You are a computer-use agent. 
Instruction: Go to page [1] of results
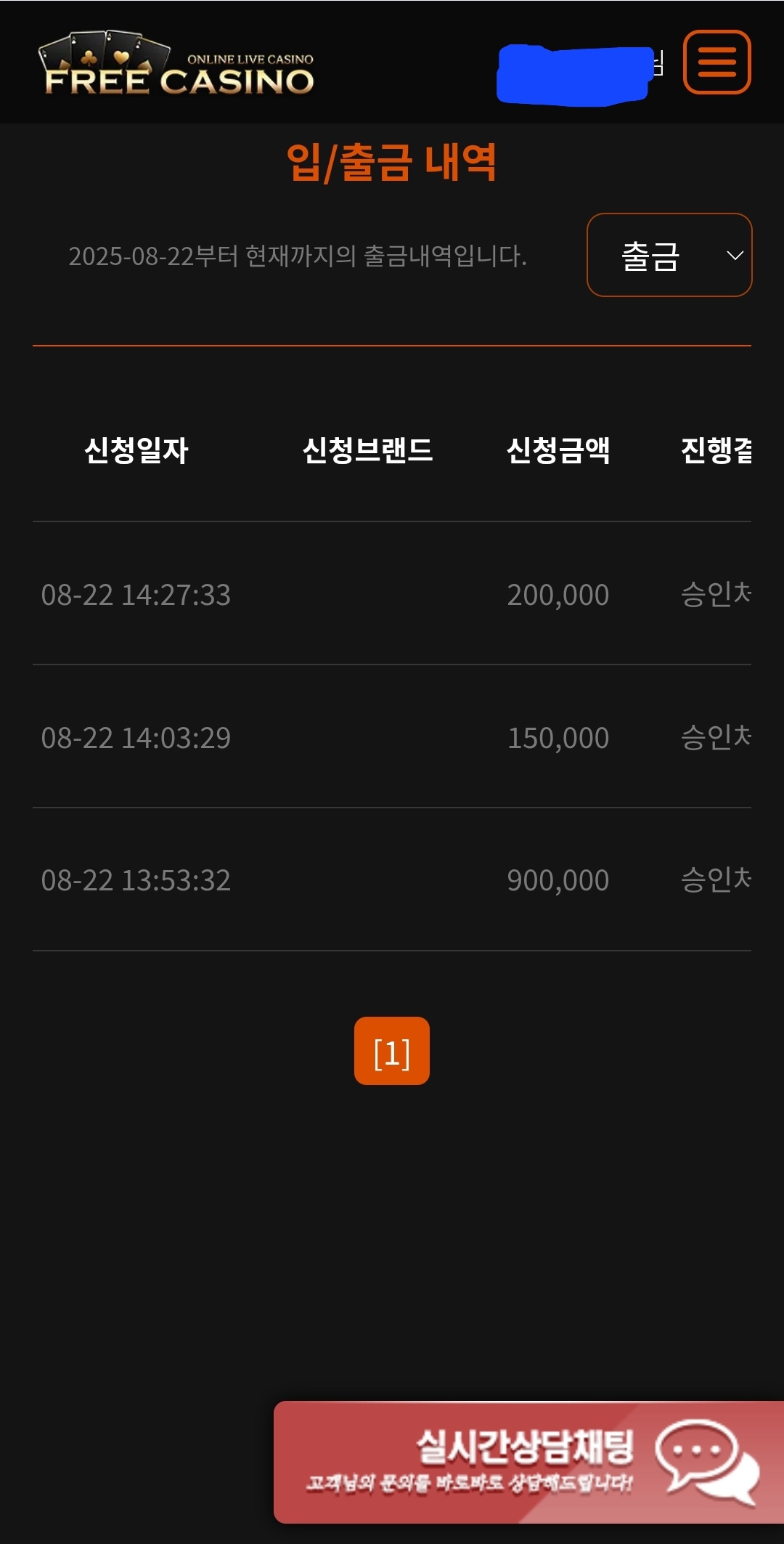point(391,1051)
